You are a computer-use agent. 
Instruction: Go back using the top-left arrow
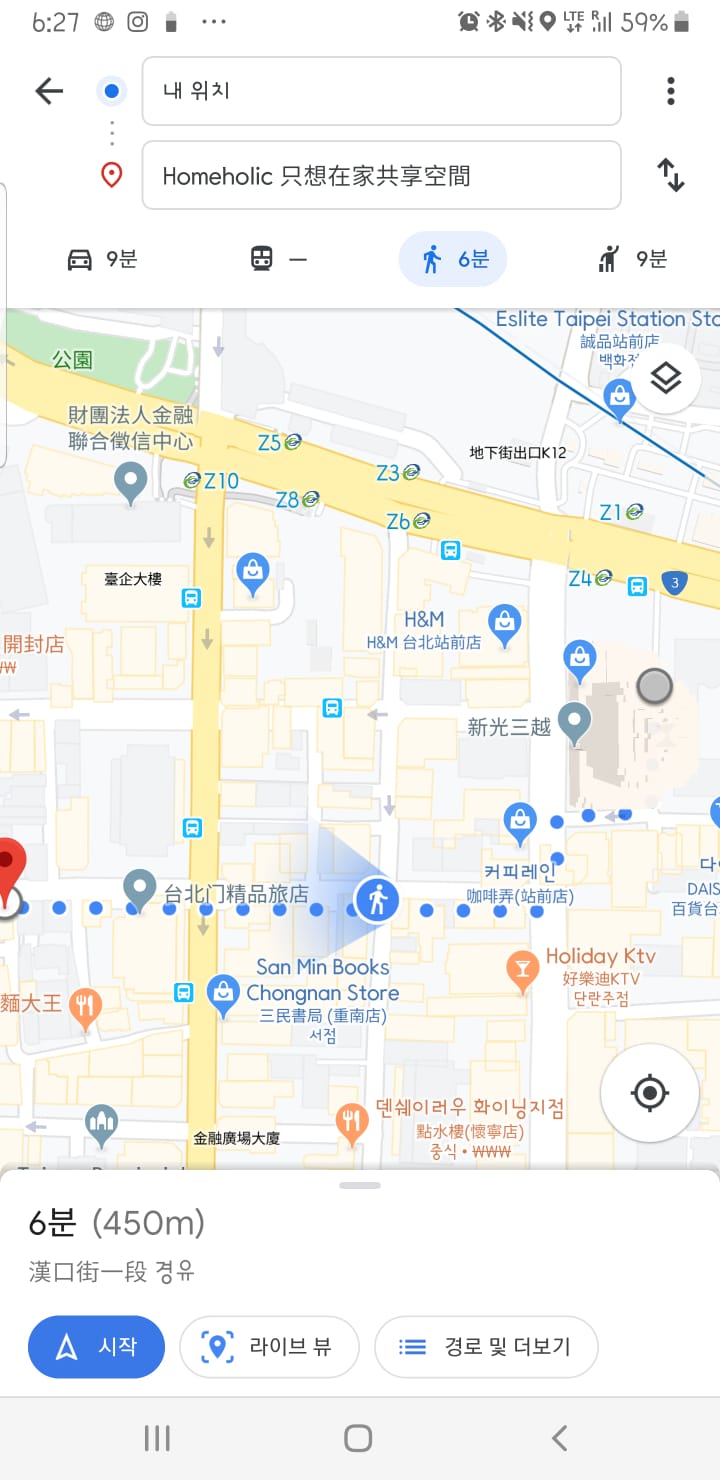click(x=49, y=91)
